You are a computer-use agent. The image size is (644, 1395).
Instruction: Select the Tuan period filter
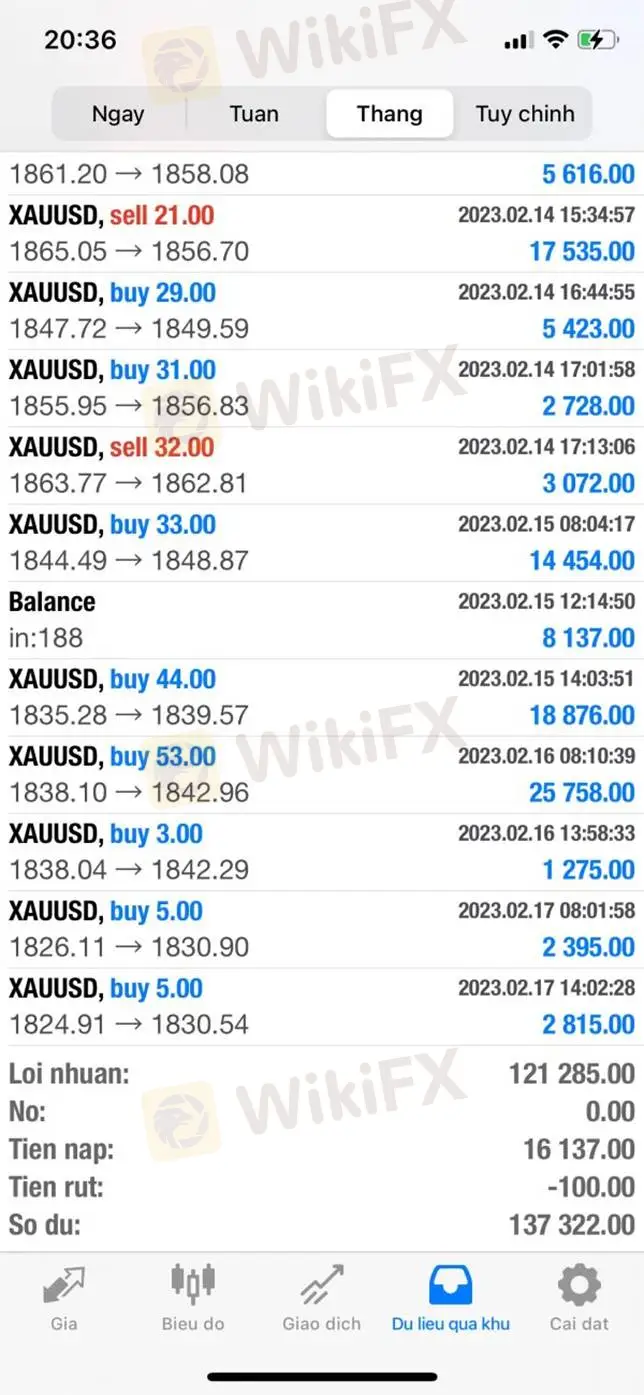click(x=254, y=114)
